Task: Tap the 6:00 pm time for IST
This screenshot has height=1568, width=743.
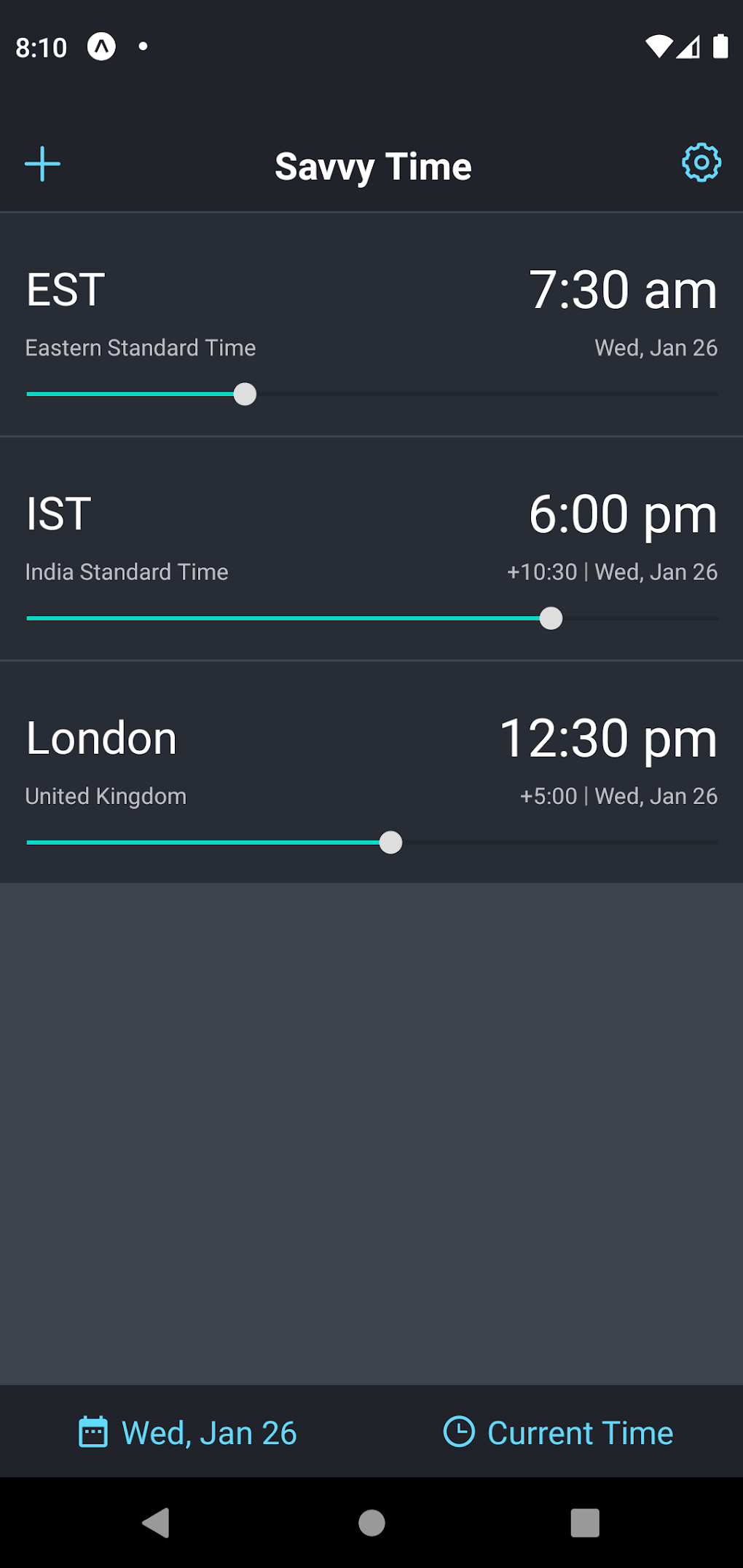Action: [623, 513]
